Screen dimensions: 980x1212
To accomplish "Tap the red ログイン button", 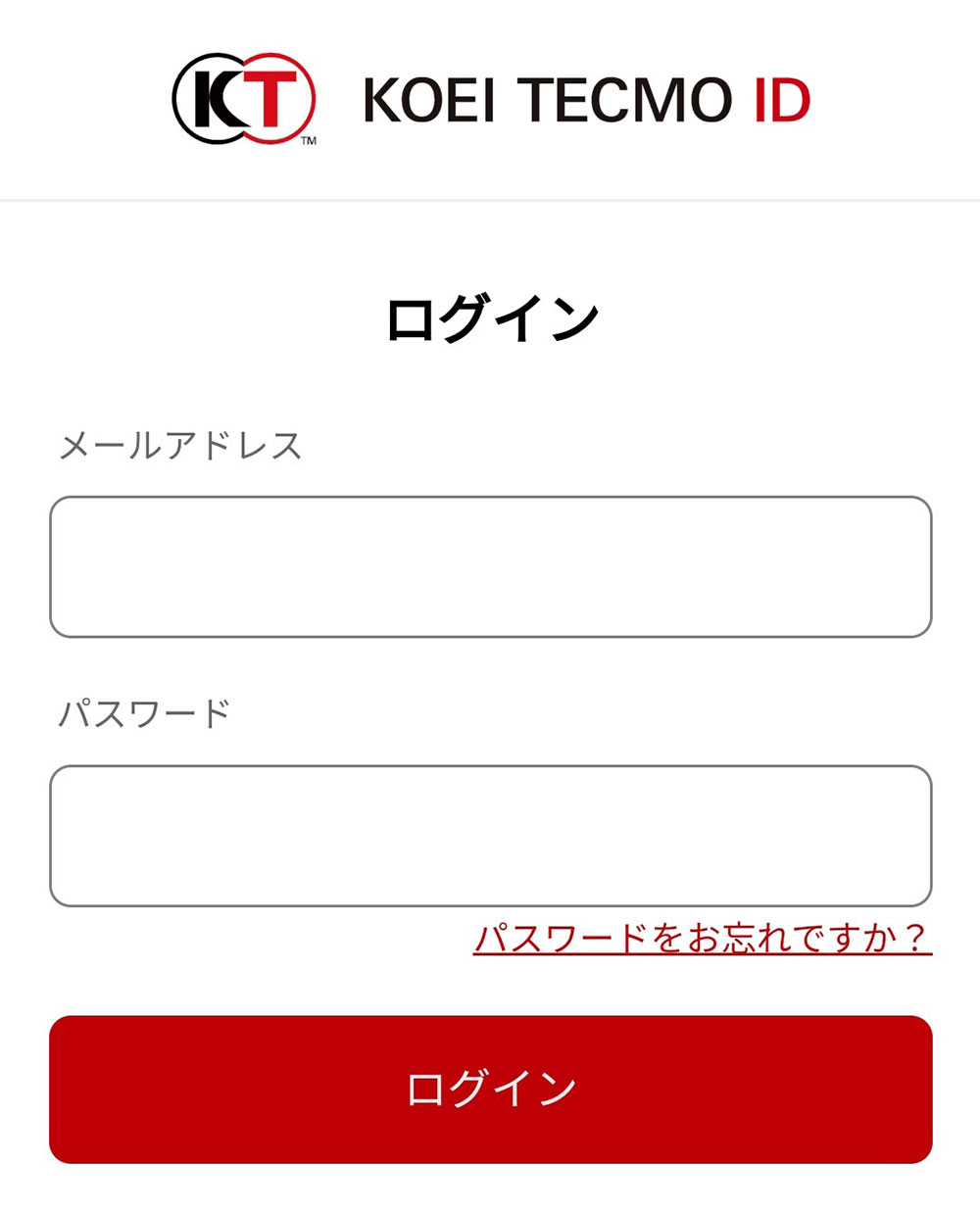I will pos(490,1089).
